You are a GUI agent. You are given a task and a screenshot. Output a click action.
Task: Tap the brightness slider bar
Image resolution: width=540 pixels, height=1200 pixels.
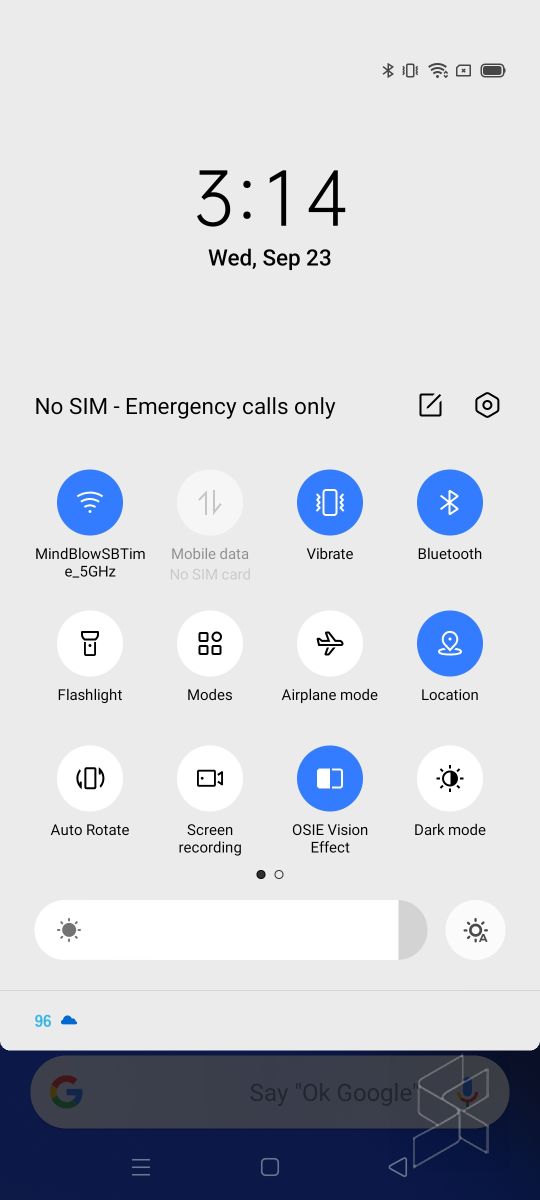click(x=231, y=930)
